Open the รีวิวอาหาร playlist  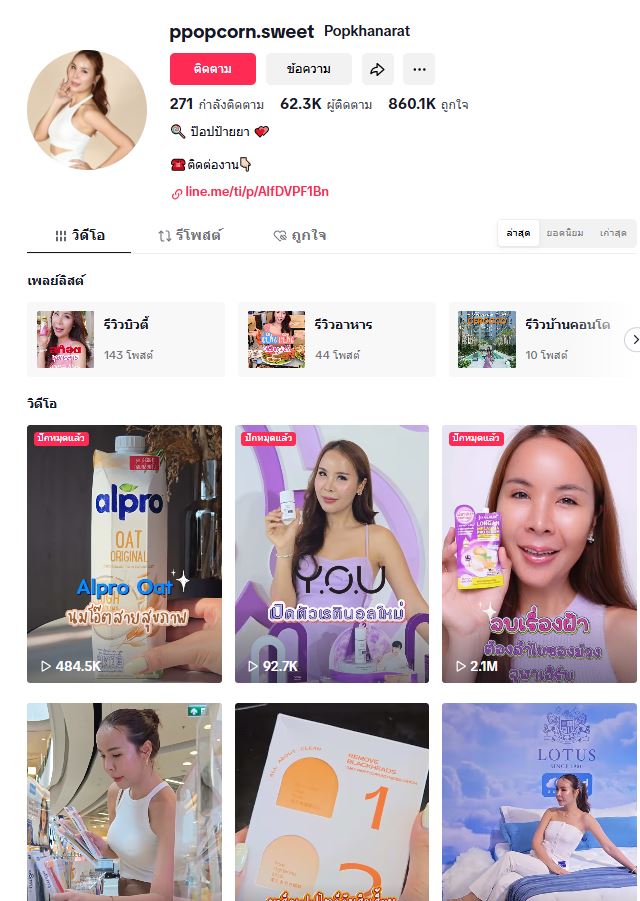click(x=336, y=339)
